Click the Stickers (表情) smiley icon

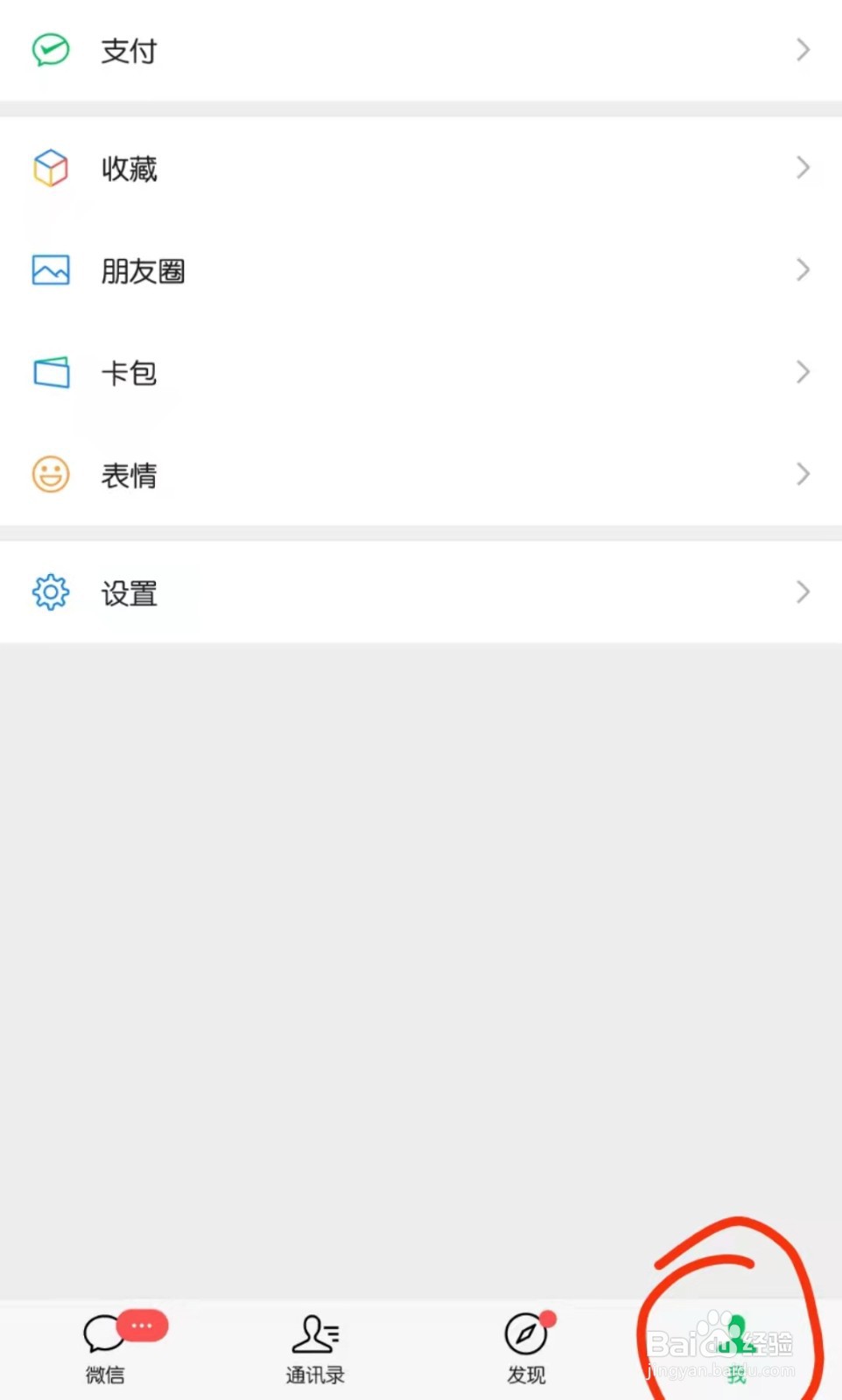[x=50, y=474]
